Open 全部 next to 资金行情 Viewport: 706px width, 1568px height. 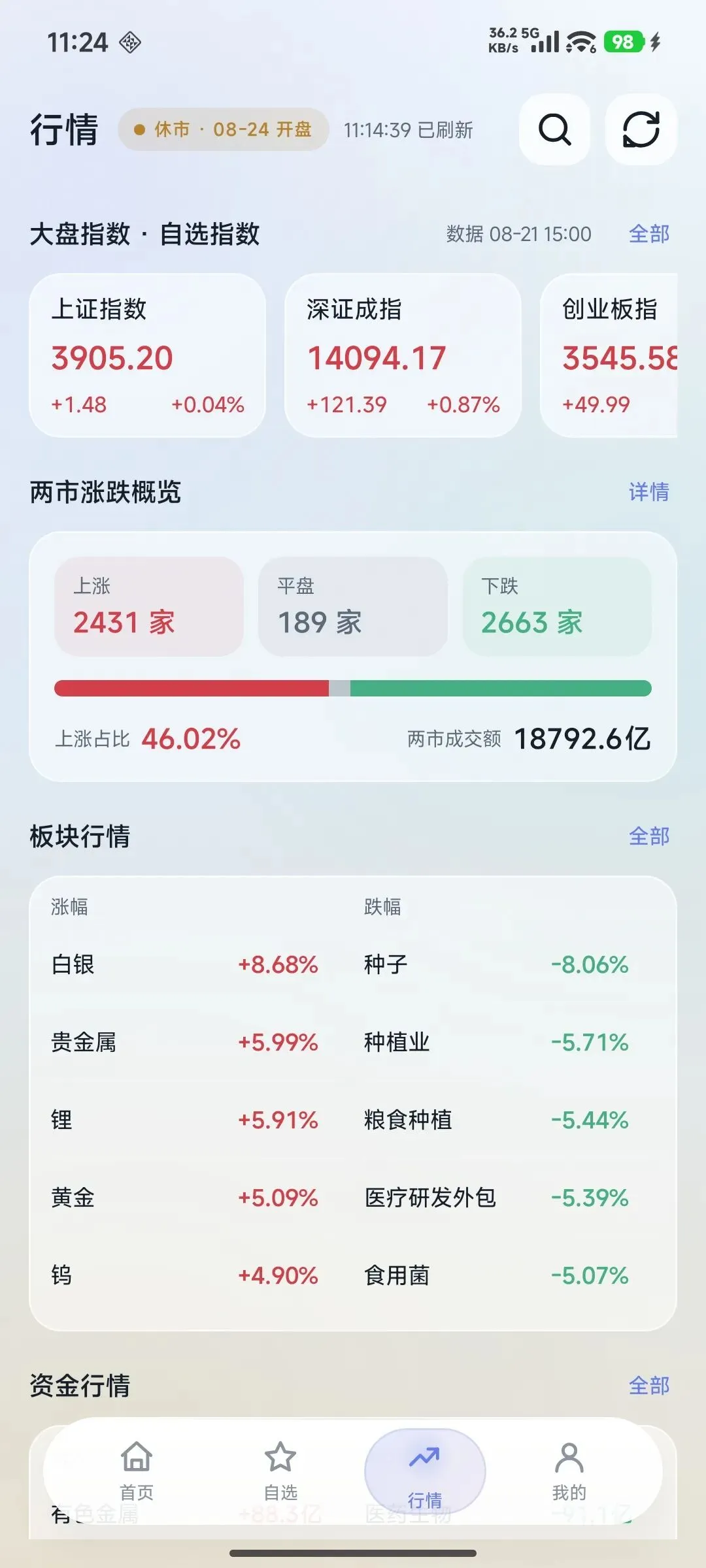[649, 1386]
